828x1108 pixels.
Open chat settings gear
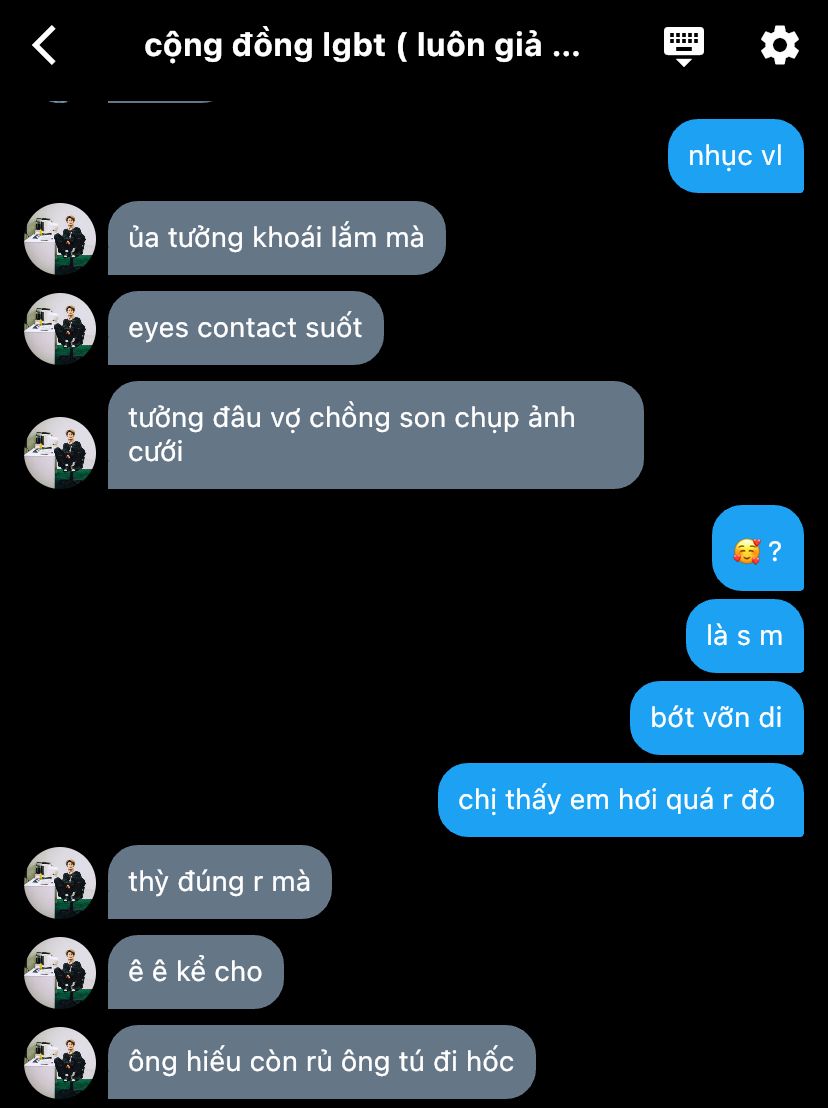pyautogui.click(x=779, y=46)
